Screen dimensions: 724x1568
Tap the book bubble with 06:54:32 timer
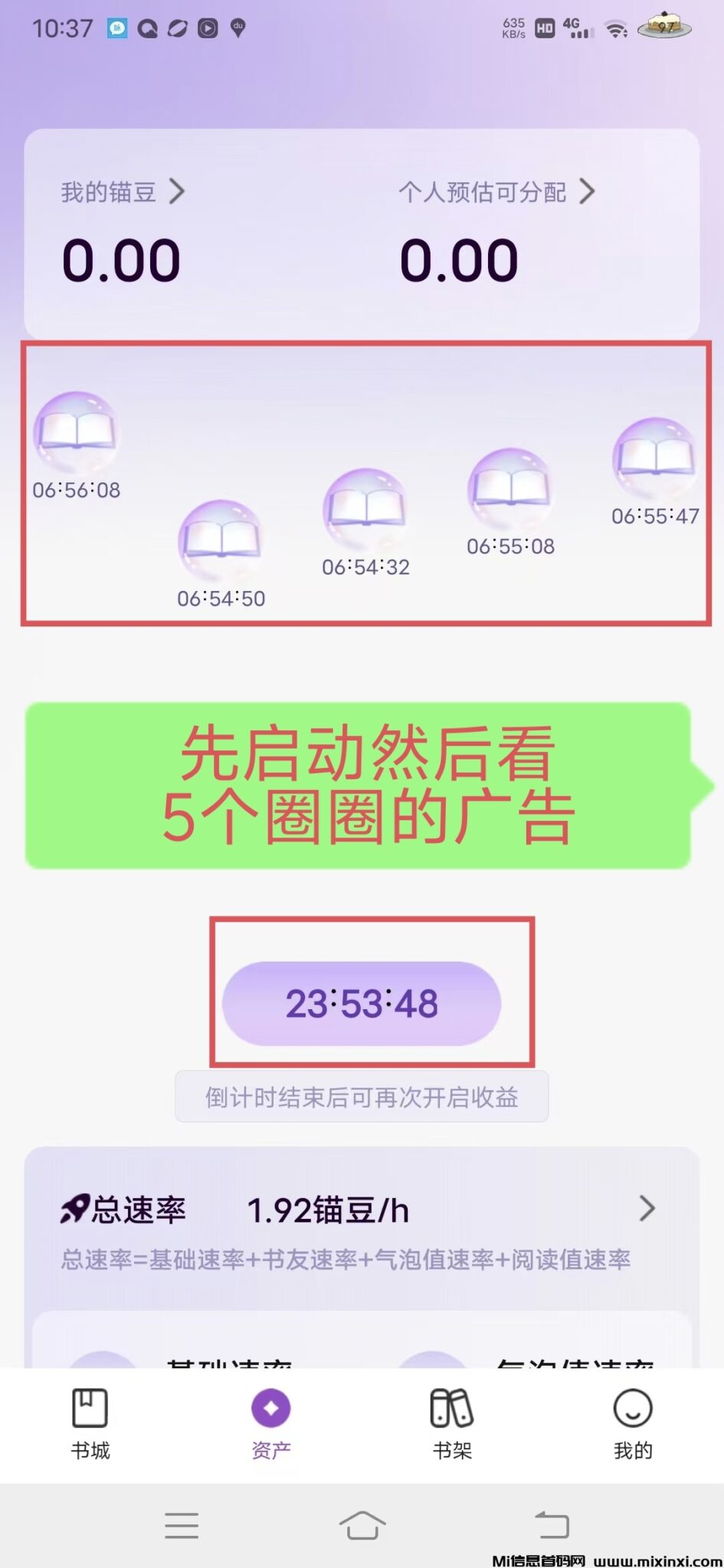(x=365, y=508)
